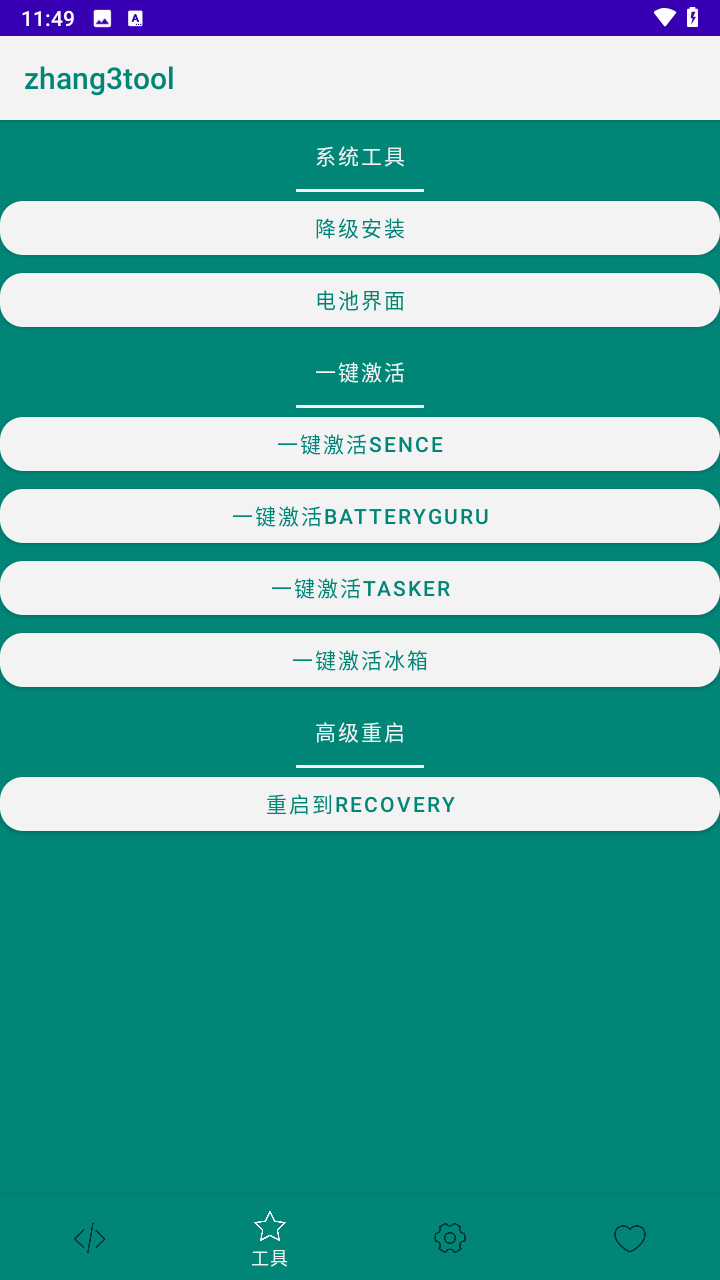The image size is (720, 1280).
Task: Open settings via the gear icon
Action: (449, 1237)
